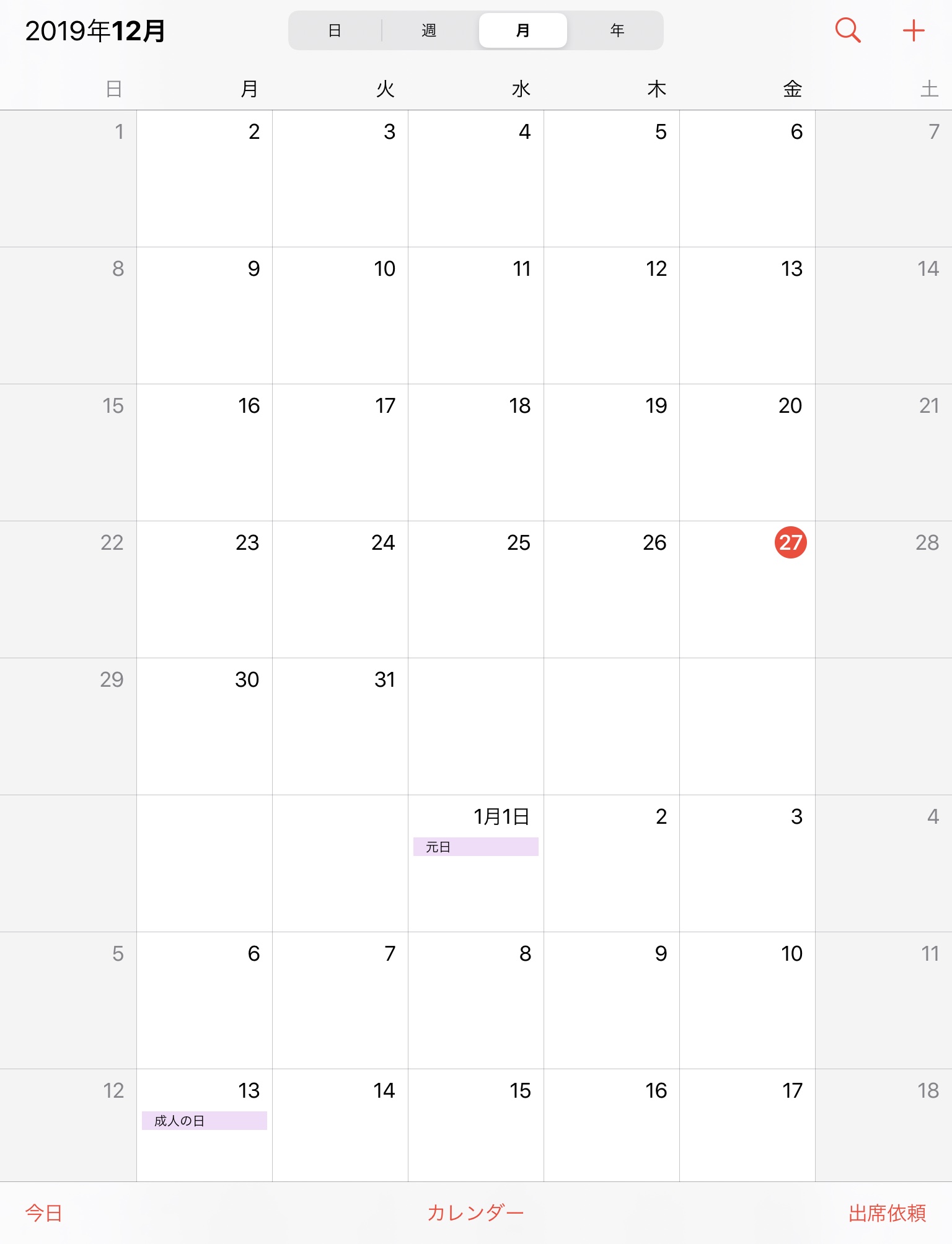Open the 成人の日 event on January 13
Screen dimensions: 952x1244
(204, 1121)
